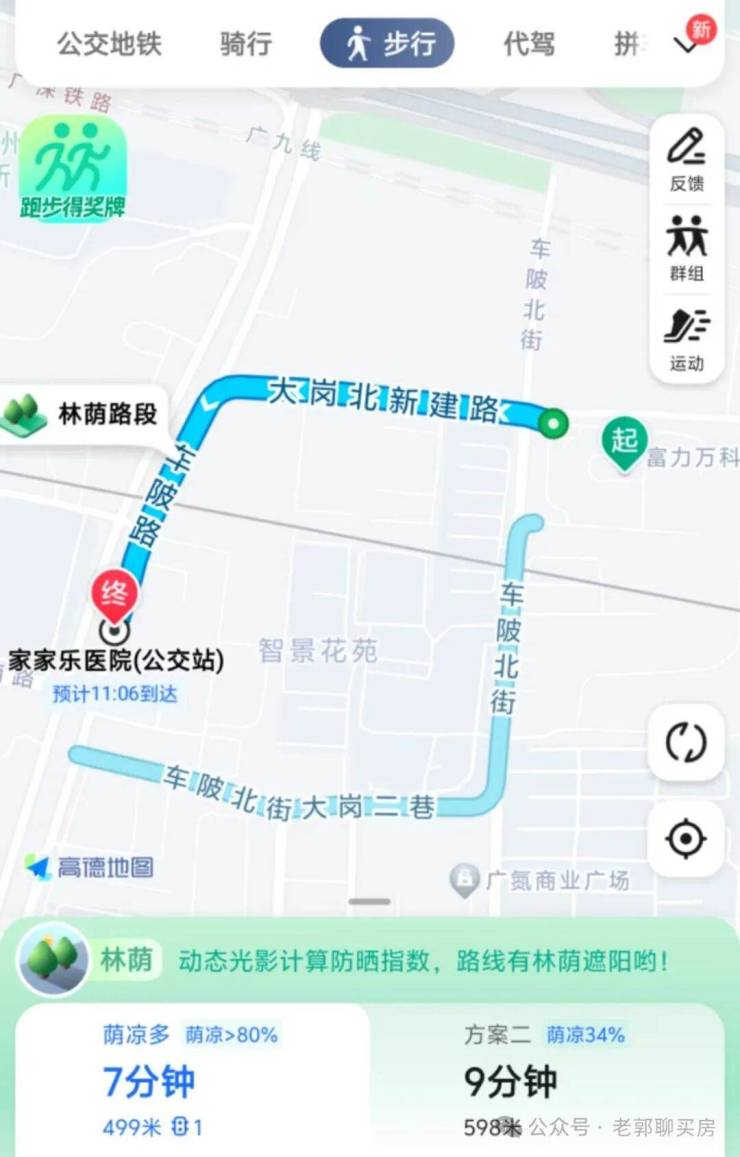Select the 步行 walking tab

pos(387,44)
